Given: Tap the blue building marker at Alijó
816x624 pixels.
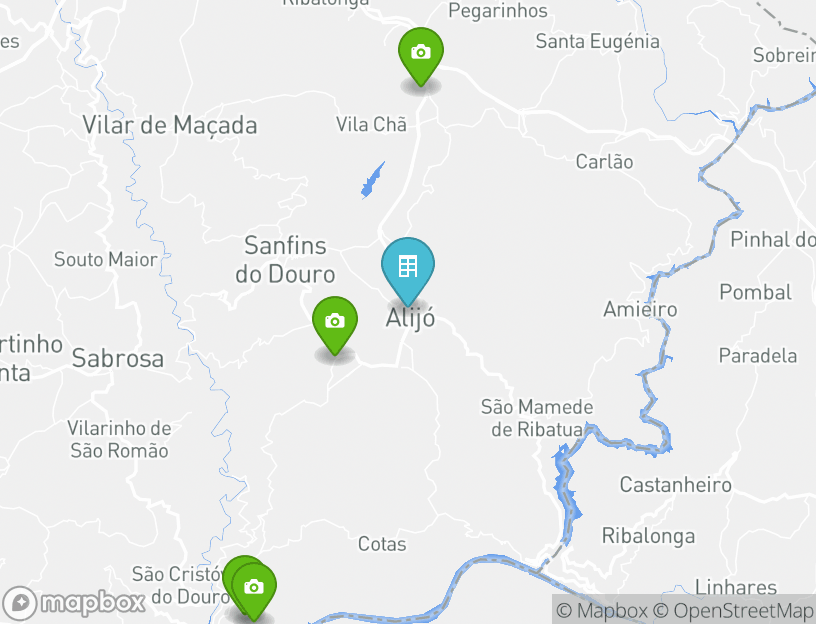Looking at the screenshot, I should coord(408,267).
